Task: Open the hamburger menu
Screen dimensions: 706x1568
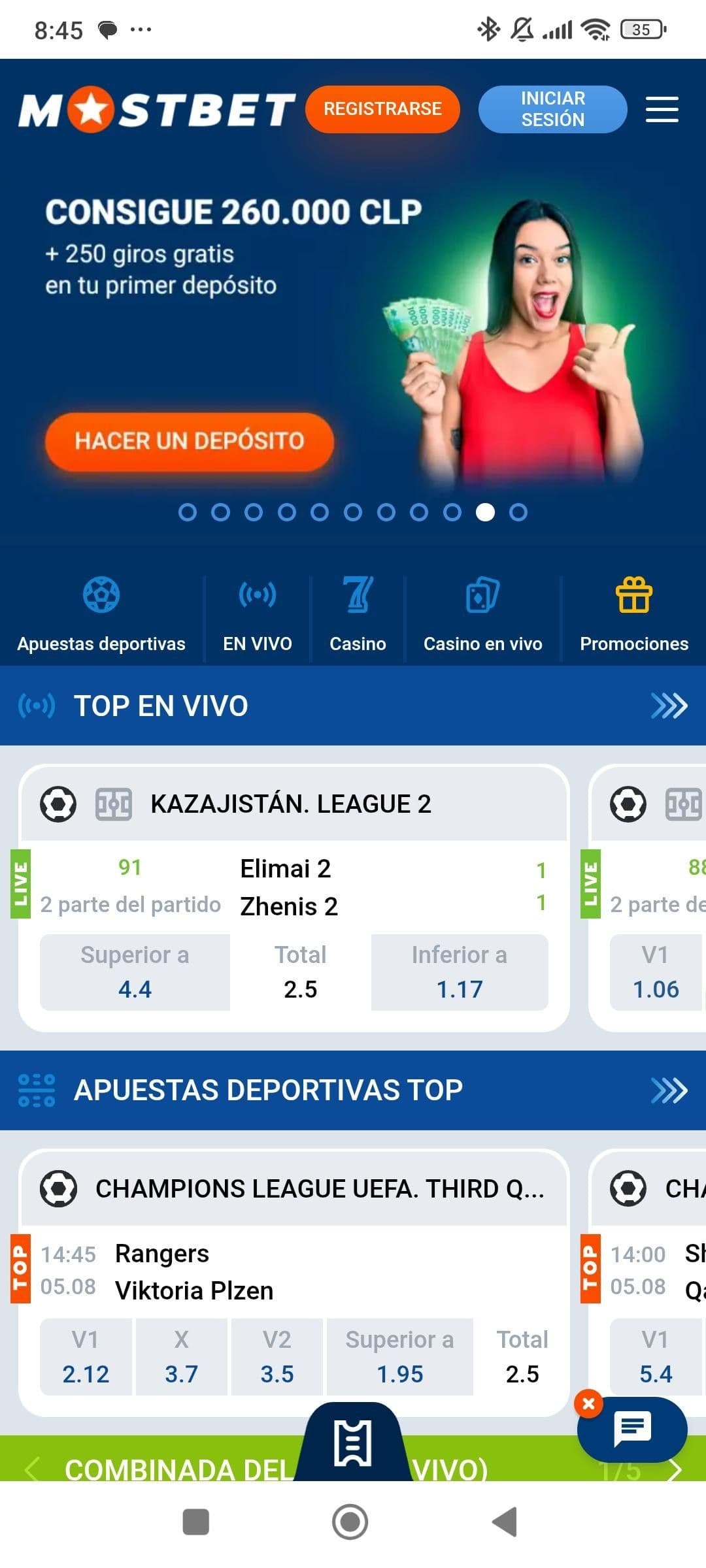Action: point(662,109)
